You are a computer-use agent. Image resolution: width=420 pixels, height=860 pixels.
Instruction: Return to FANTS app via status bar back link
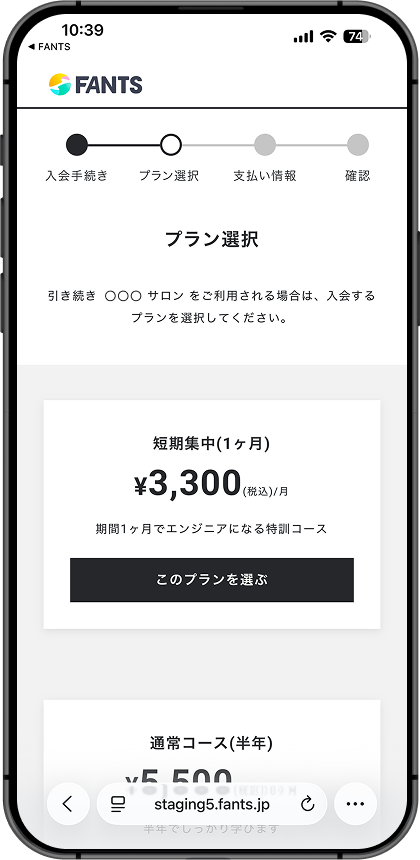click(x=49, y=47)
